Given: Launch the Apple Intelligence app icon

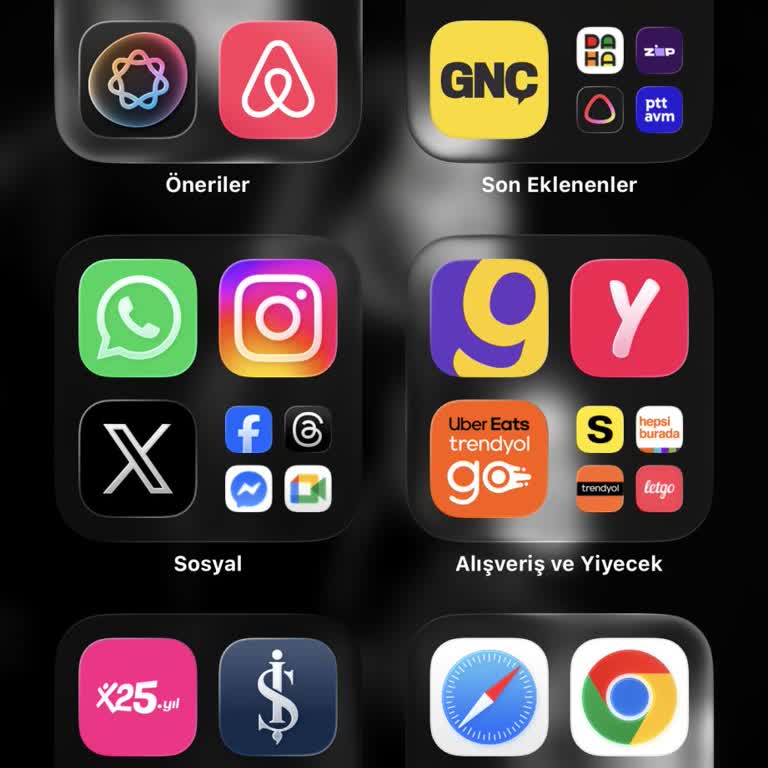Looking at the screenshot, I should pyautogui.click(x=138, y=80).
